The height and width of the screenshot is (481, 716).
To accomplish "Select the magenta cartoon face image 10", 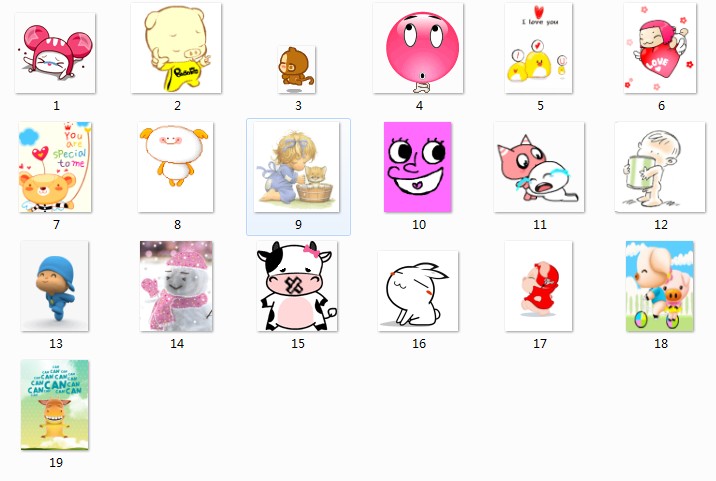I will click(418, 167).
